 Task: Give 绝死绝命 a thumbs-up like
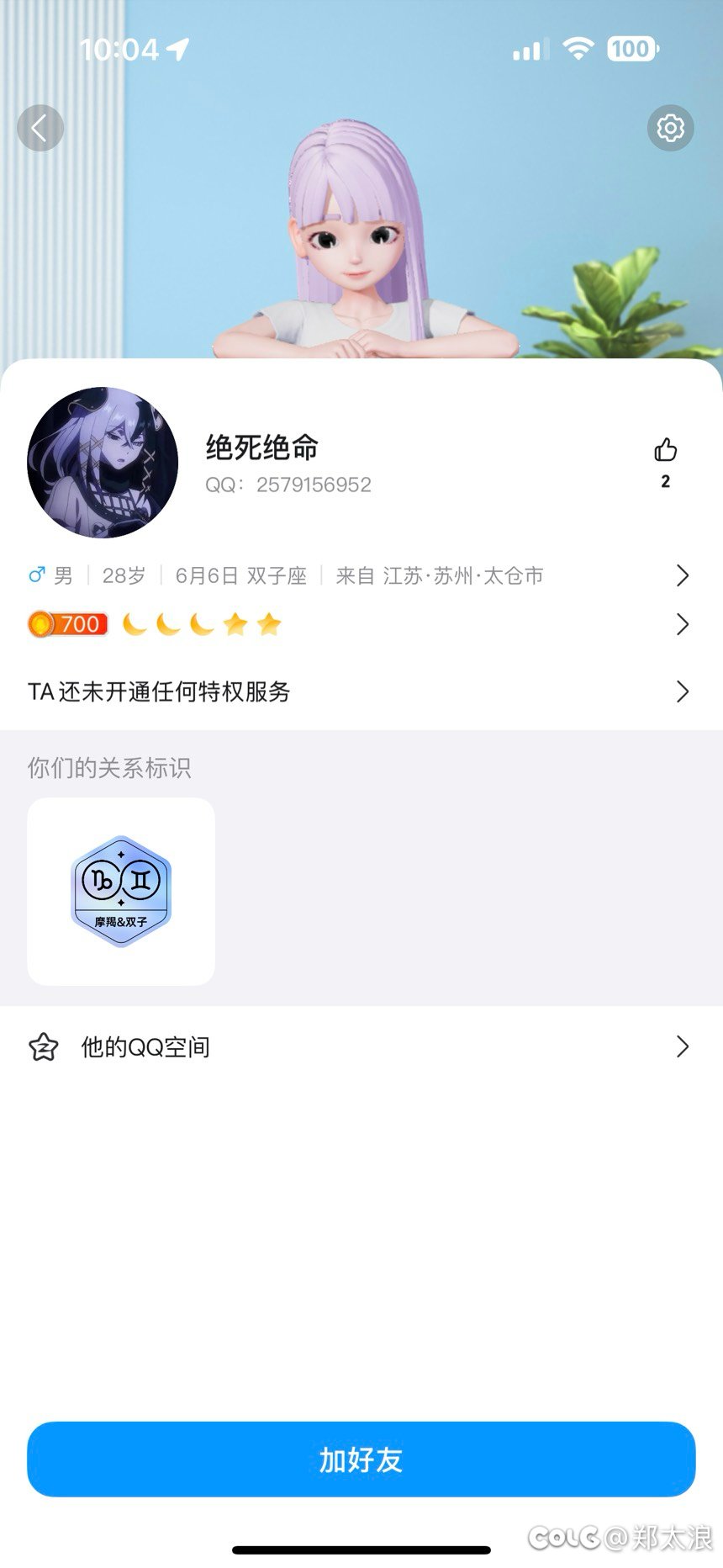coord(665,451)
